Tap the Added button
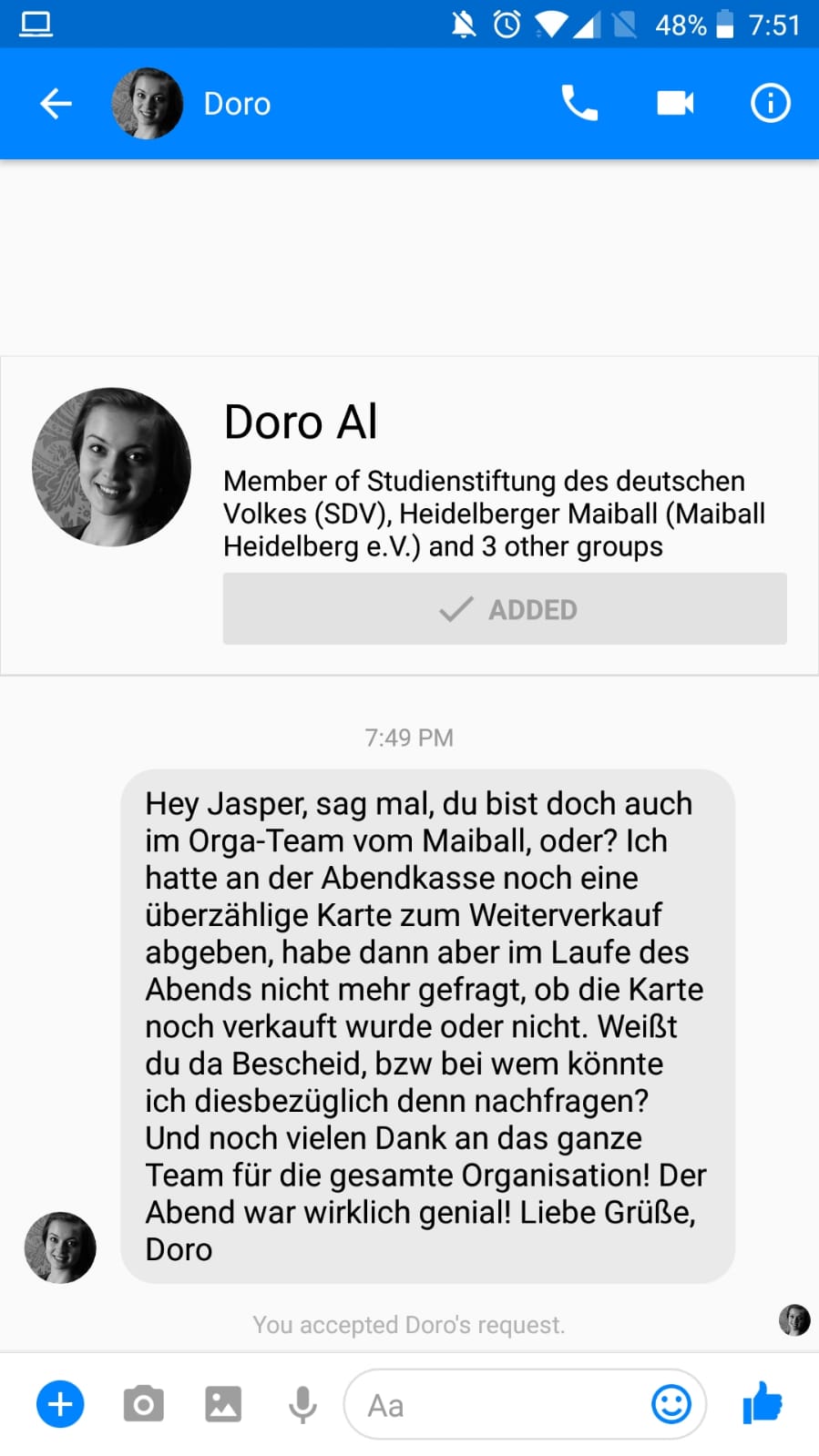 [x=505, y=609]
